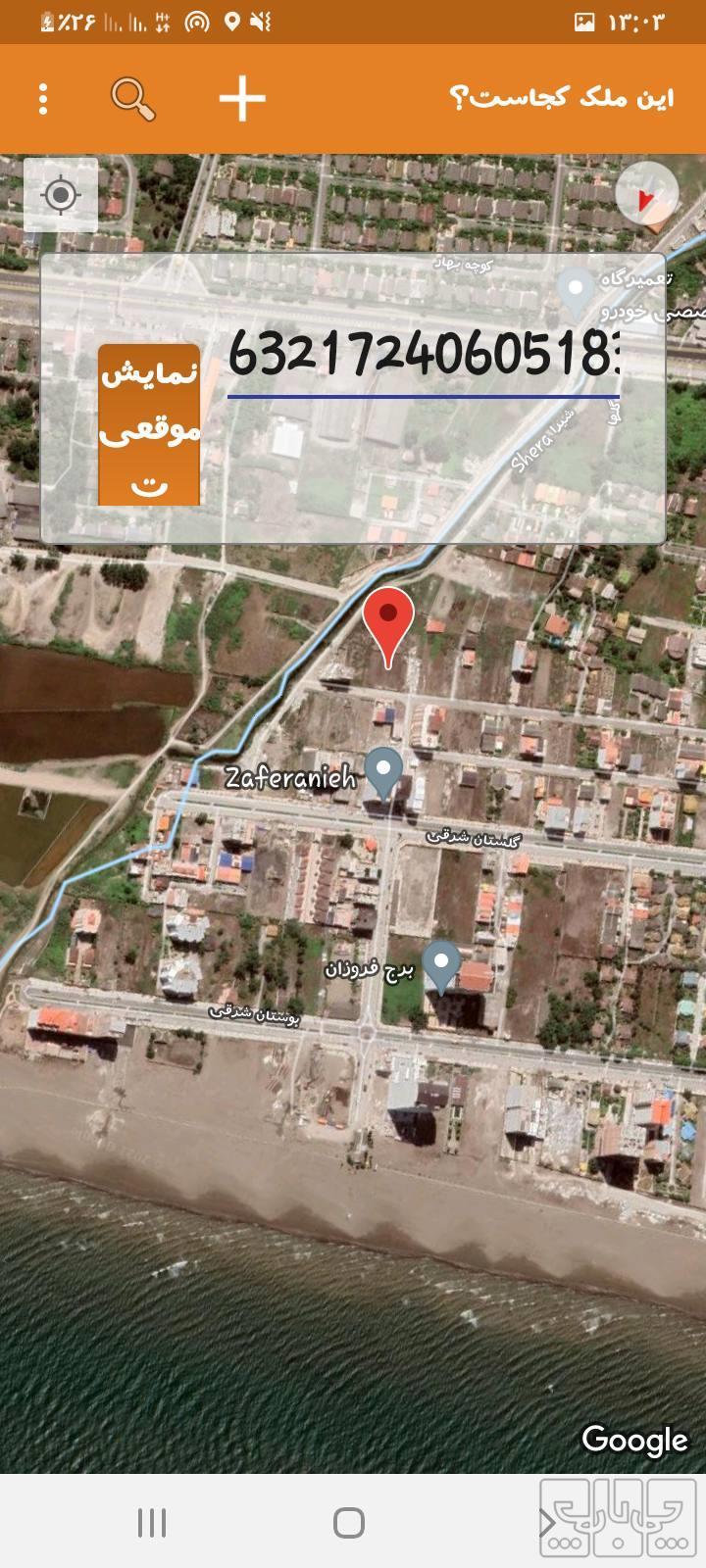Tap the نمایش موقعیت button
This screenshot has height=1568, width=706.
[x=149, y=424]
